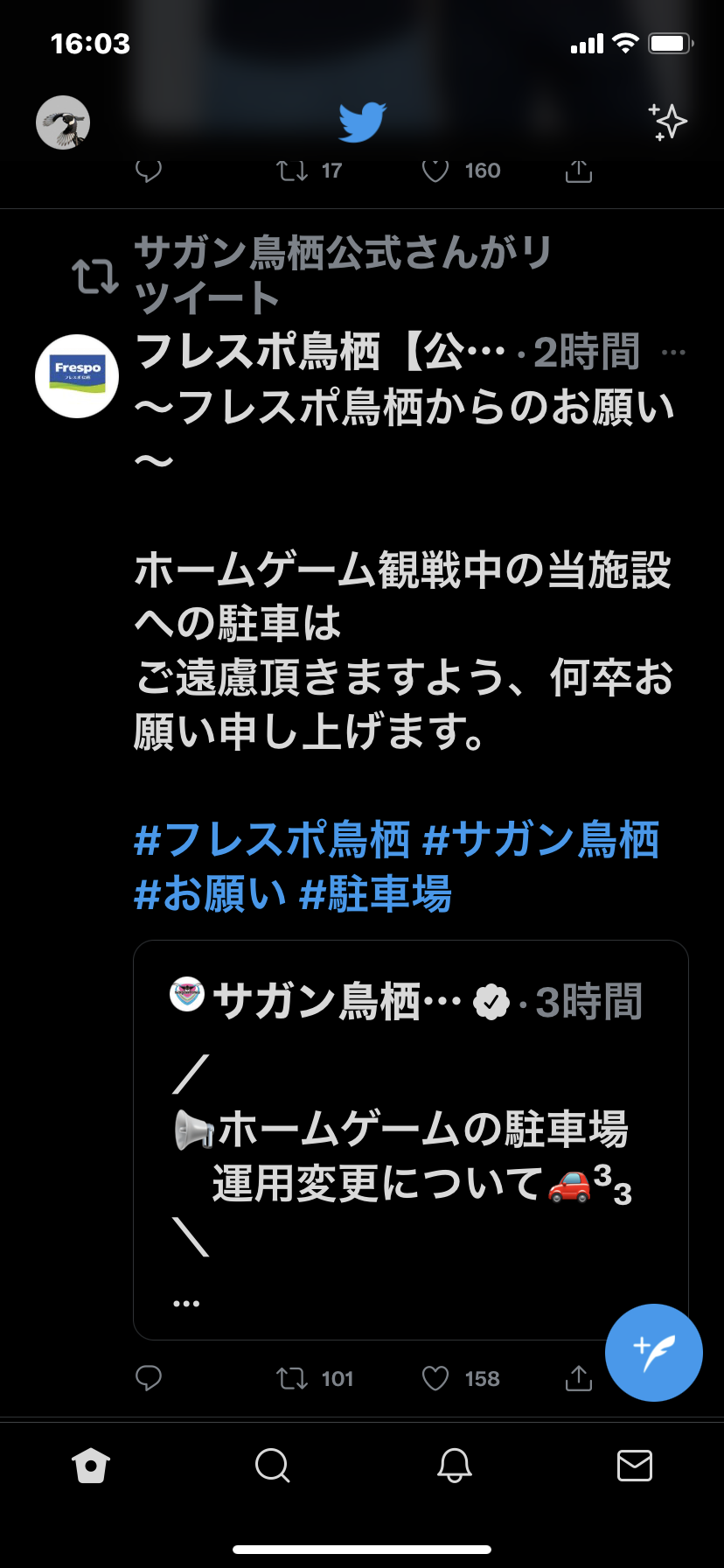Viewport: 724px width, 1568px height.
Task: Open the #お願い hashtag
Action: point(211,894)
